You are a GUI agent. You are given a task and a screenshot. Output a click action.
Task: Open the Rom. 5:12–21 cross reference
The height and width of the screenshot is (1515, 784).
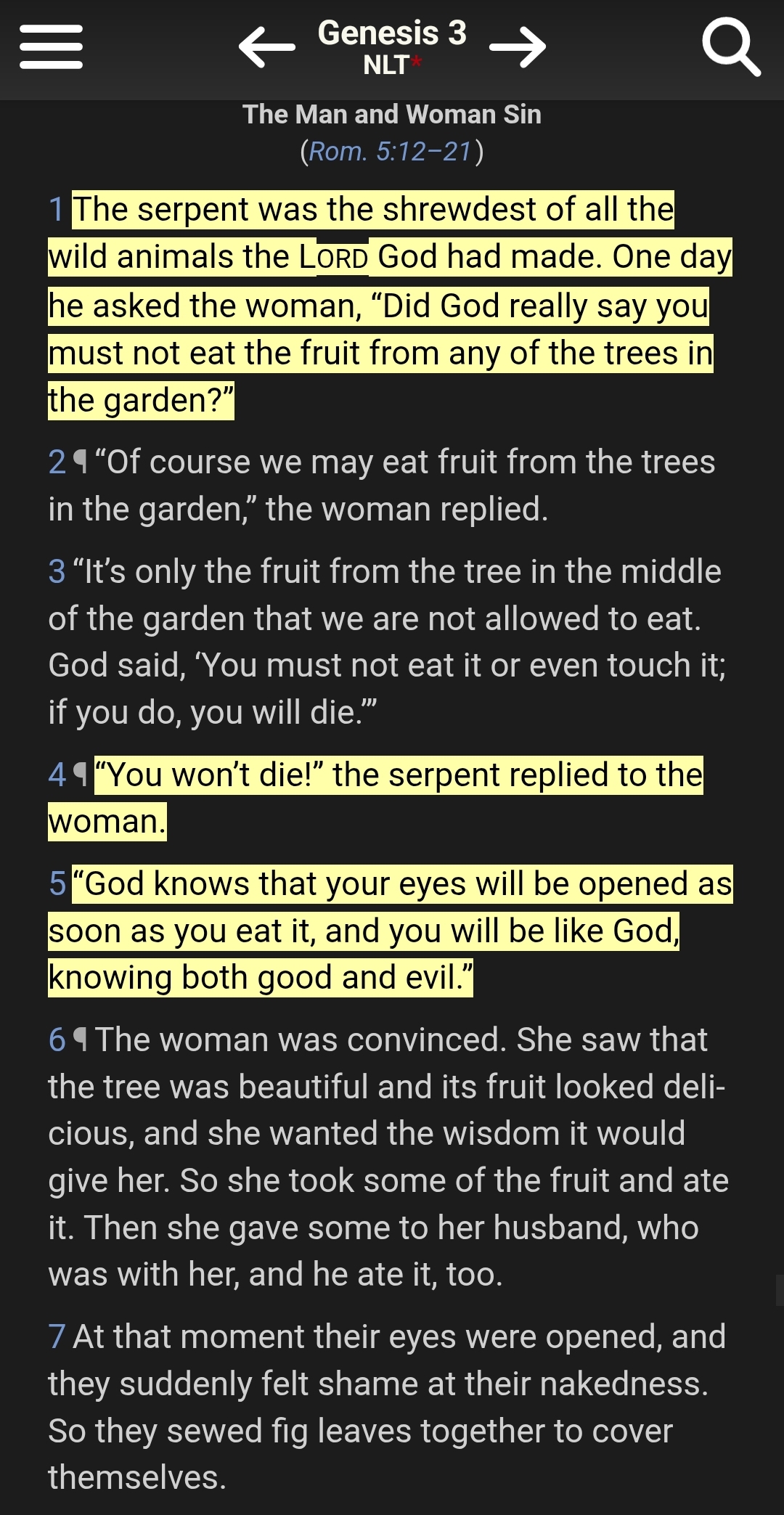(x=391, y=152)
